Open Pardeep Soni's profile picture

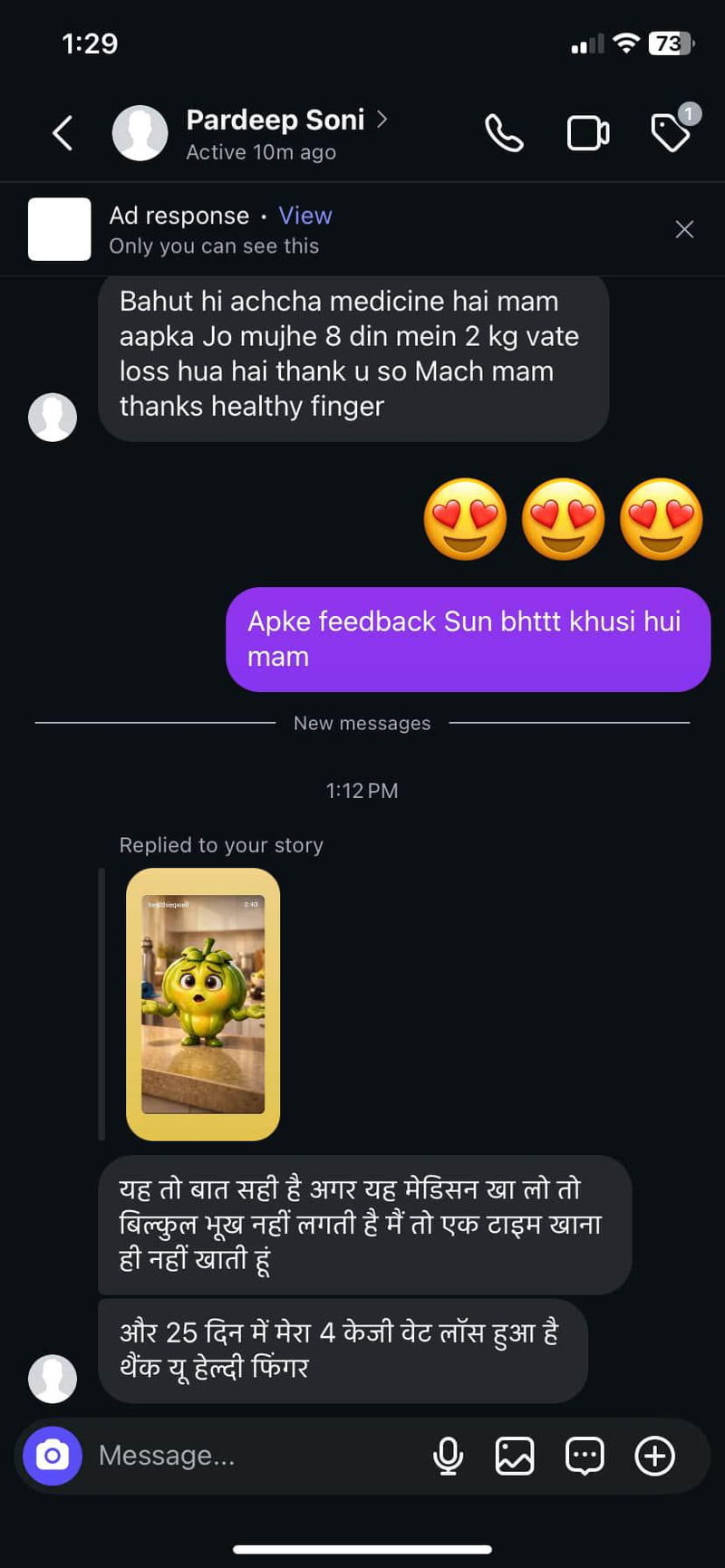(140, 131)
